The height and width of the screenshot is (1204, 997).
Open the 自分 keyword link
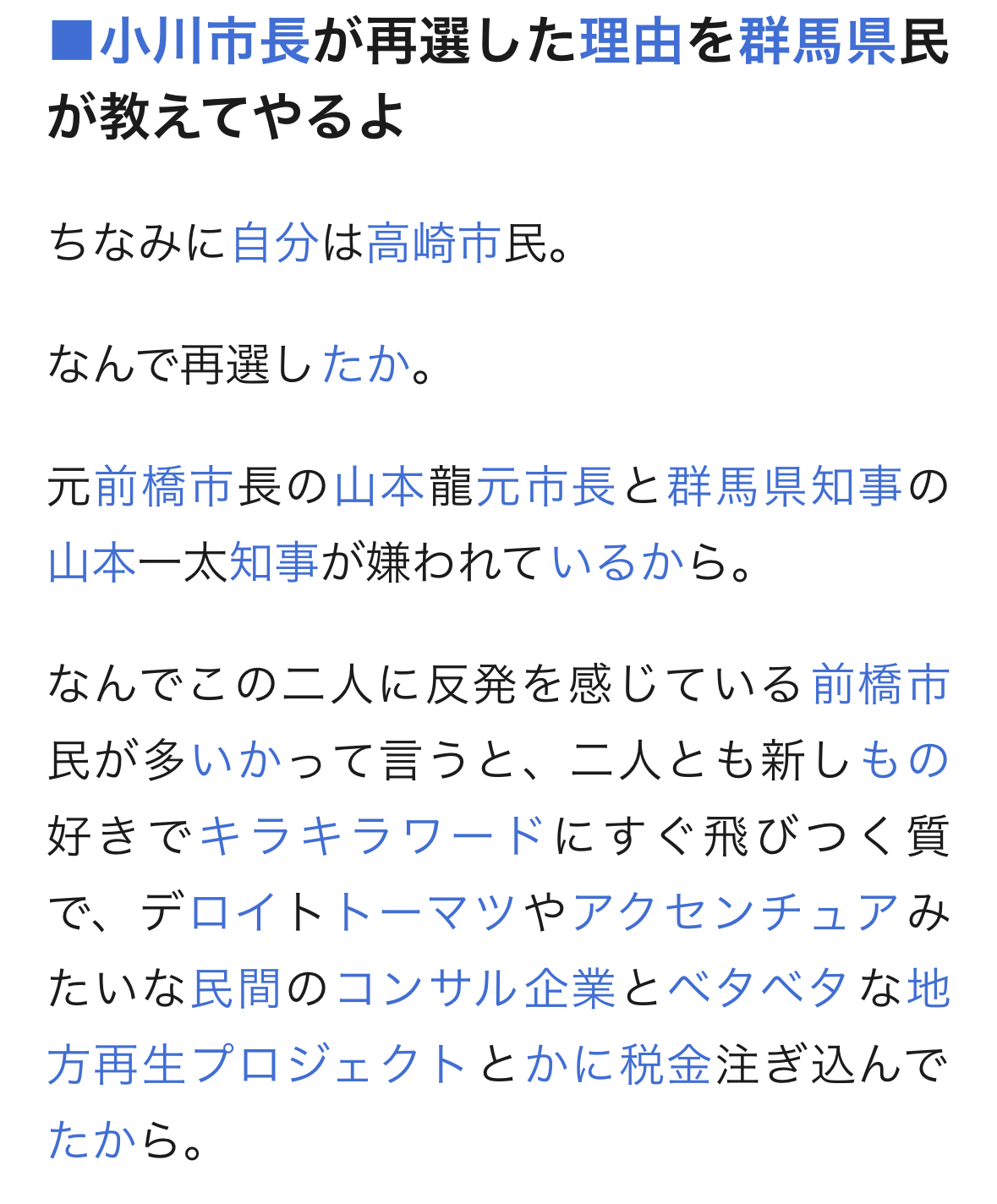(276, 243)
